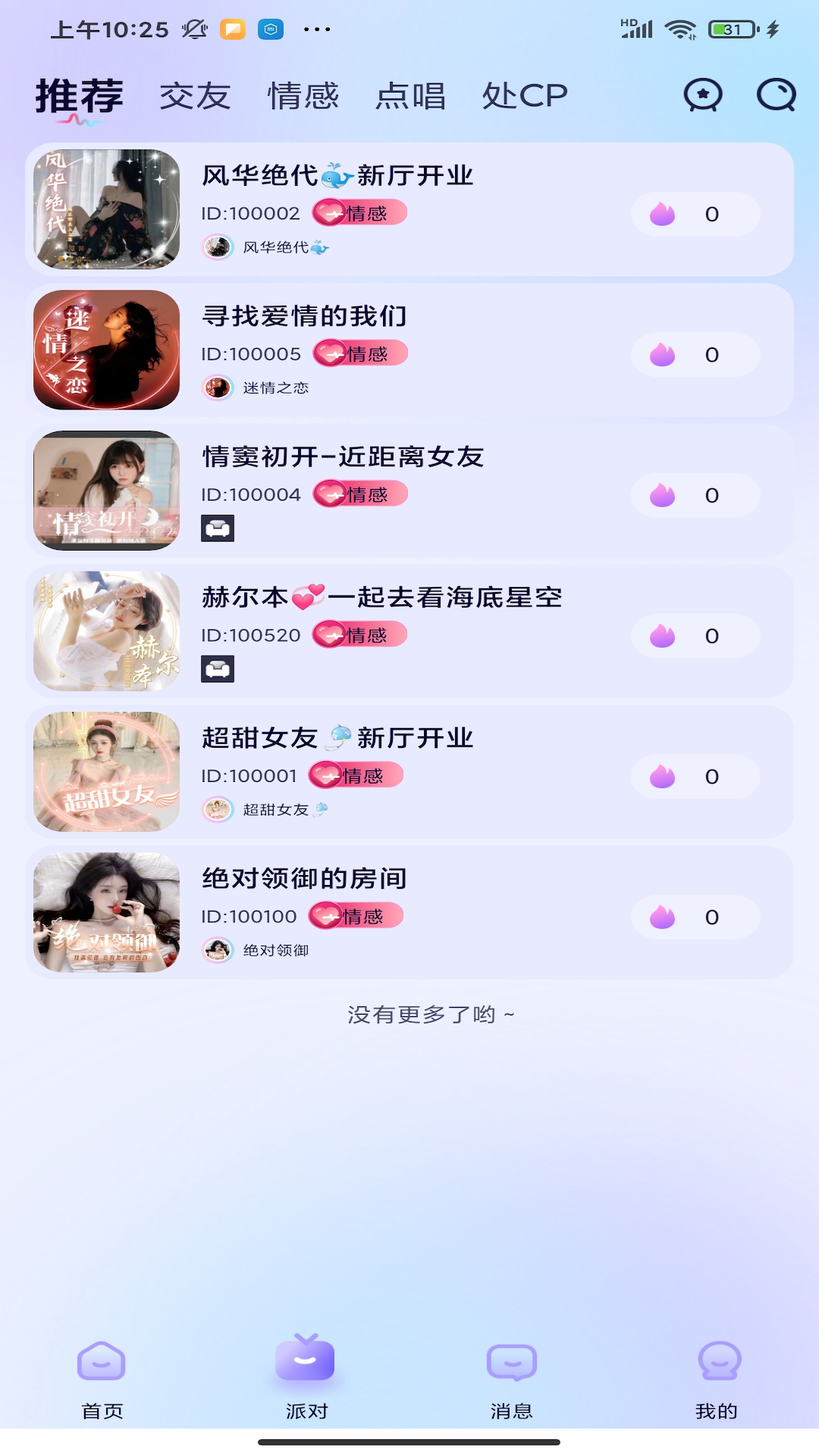Switch to the 交友 tab
This screenshot has height=1456, width=819.
click(195, 96)
